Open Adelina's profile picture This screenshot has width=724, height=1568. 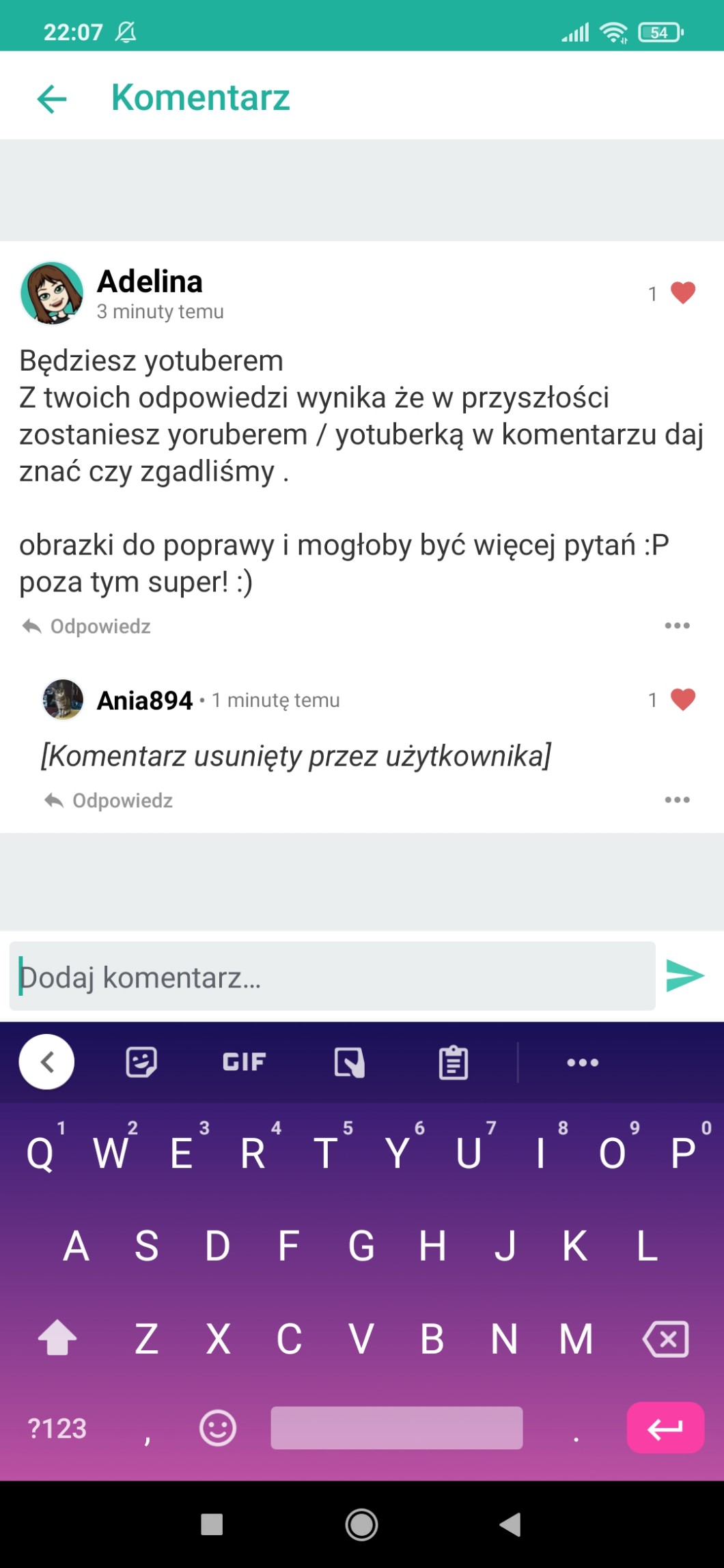pyautogui.click(x=52, y=293)
